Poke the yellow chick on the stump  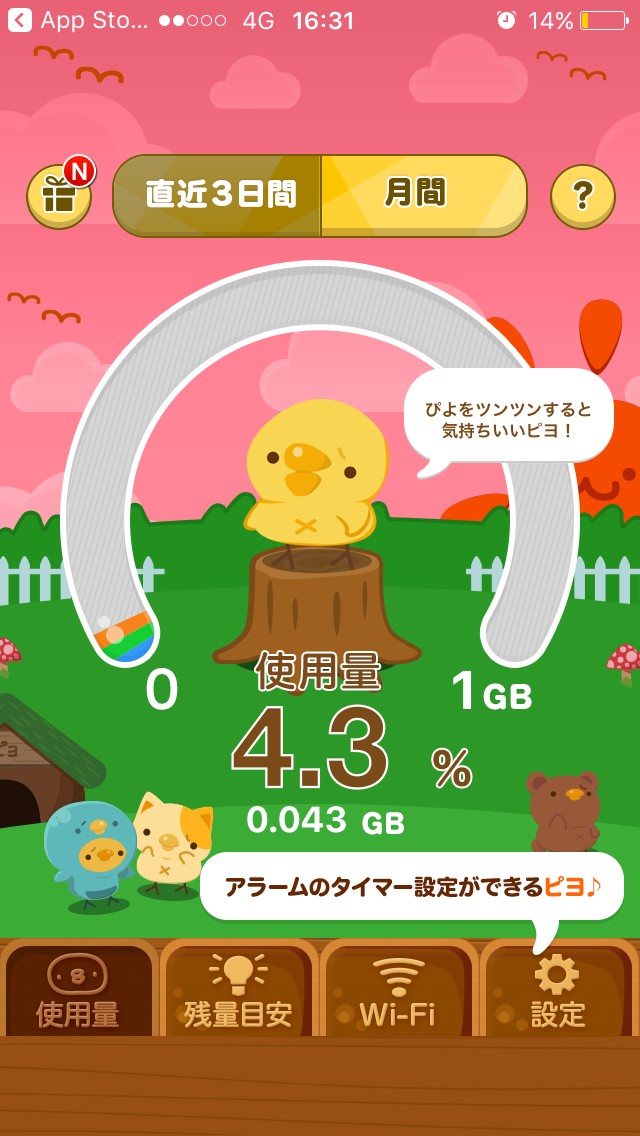pos(315,472)
